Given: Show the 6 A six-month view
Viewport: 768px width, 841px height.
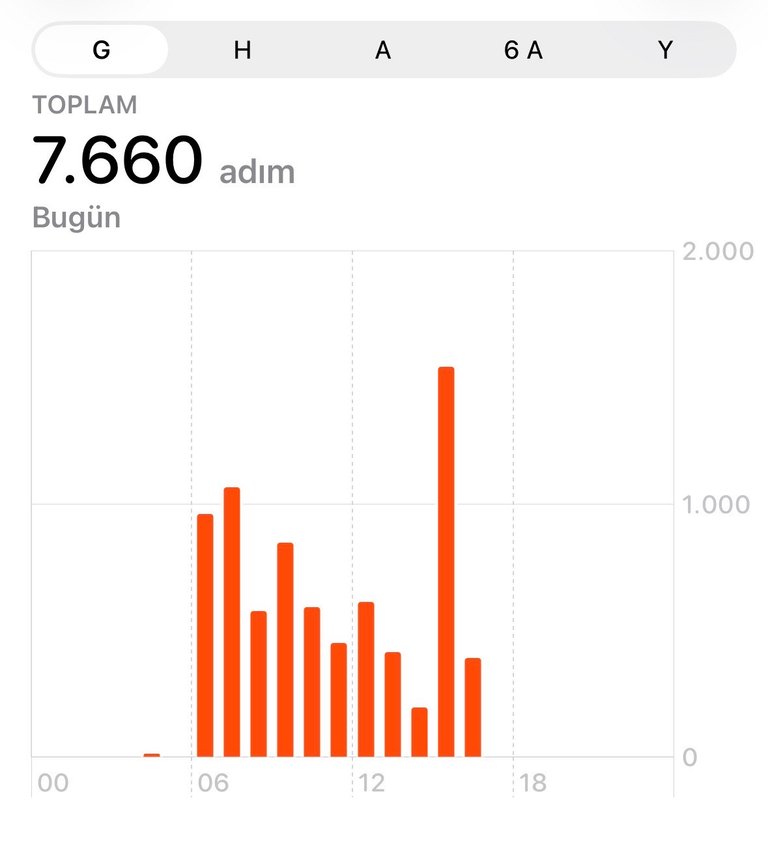Looking at the screenshot, I should click(x=523, y=50).
